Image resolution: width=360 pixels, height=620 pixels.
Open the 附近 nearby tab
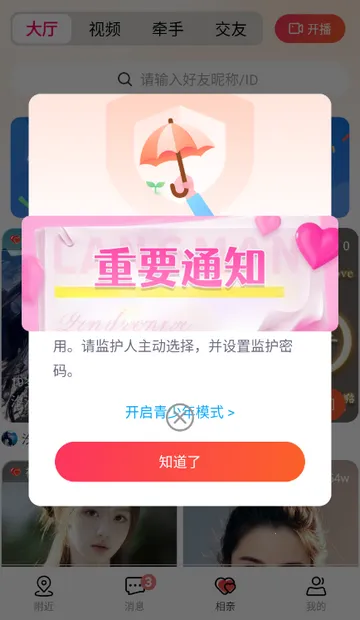(44, 593)
